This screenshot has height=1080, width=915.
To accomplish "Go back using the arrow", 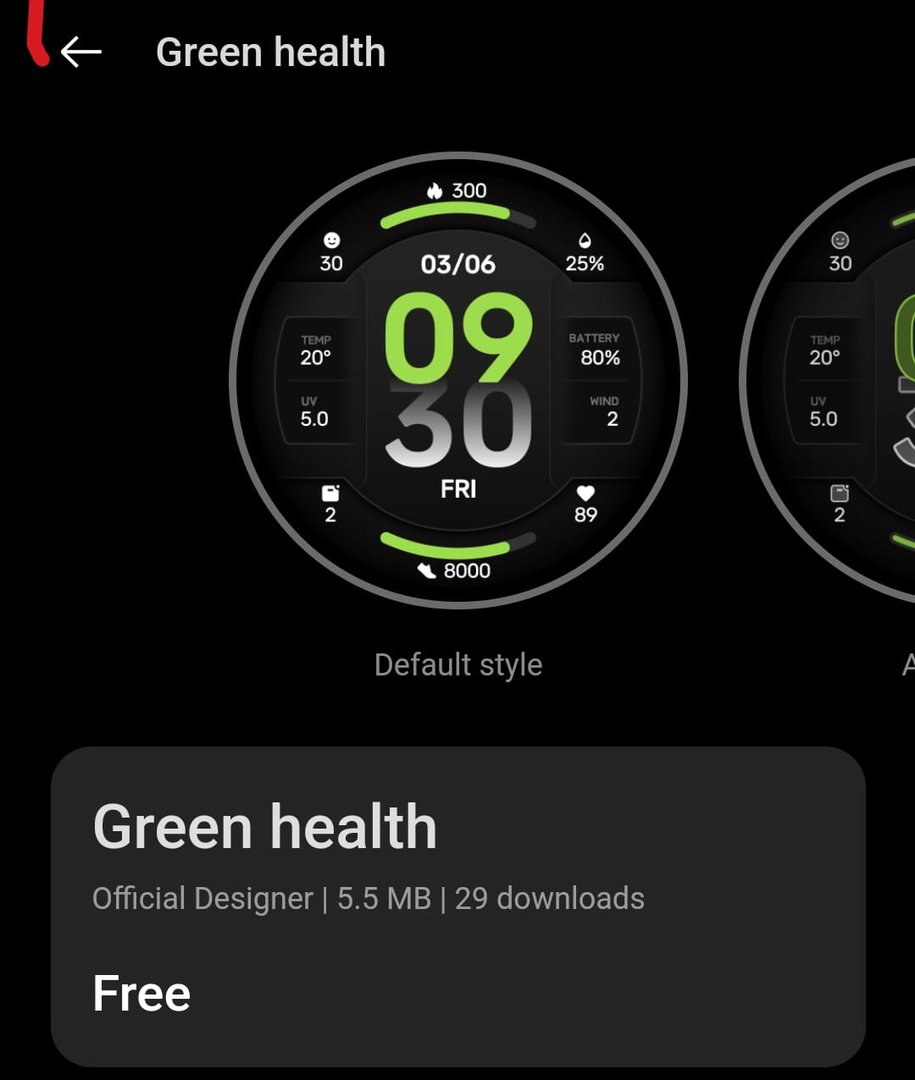I will coord(81,52).
